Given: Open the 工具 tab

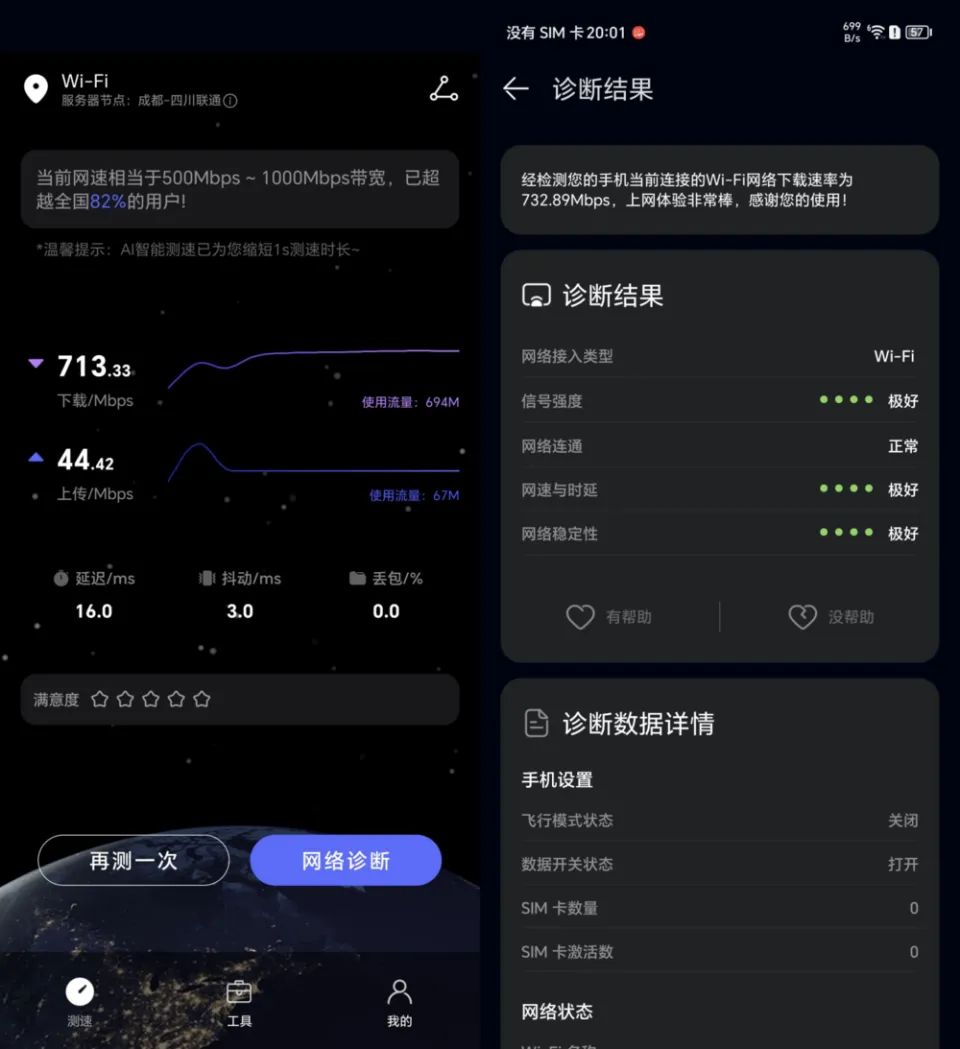Looking at the screenshot, I should tap(239, 1002).
